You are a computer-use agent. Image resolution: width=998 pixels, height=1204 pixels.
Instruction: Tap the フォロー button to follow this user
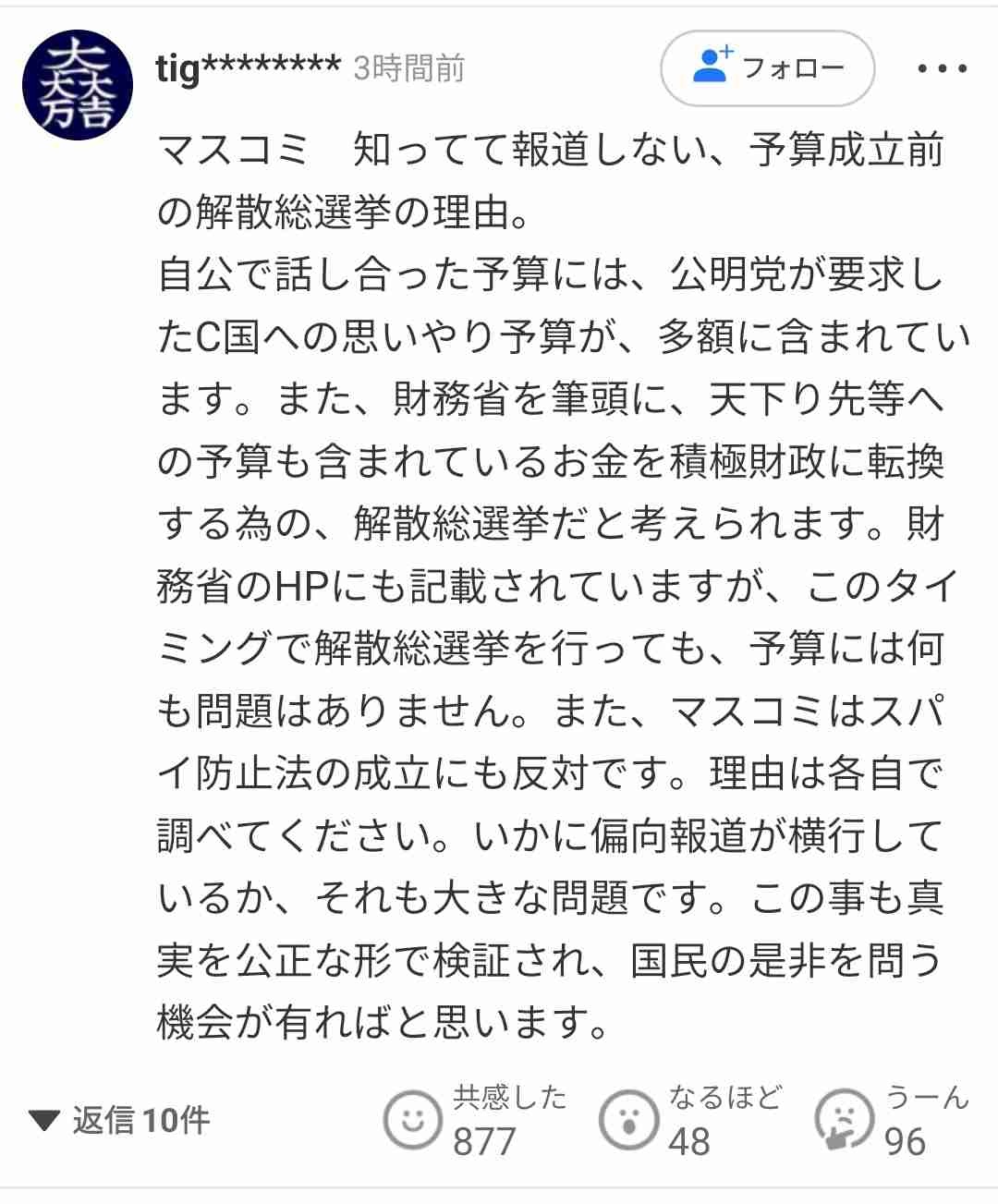(767, 68)
